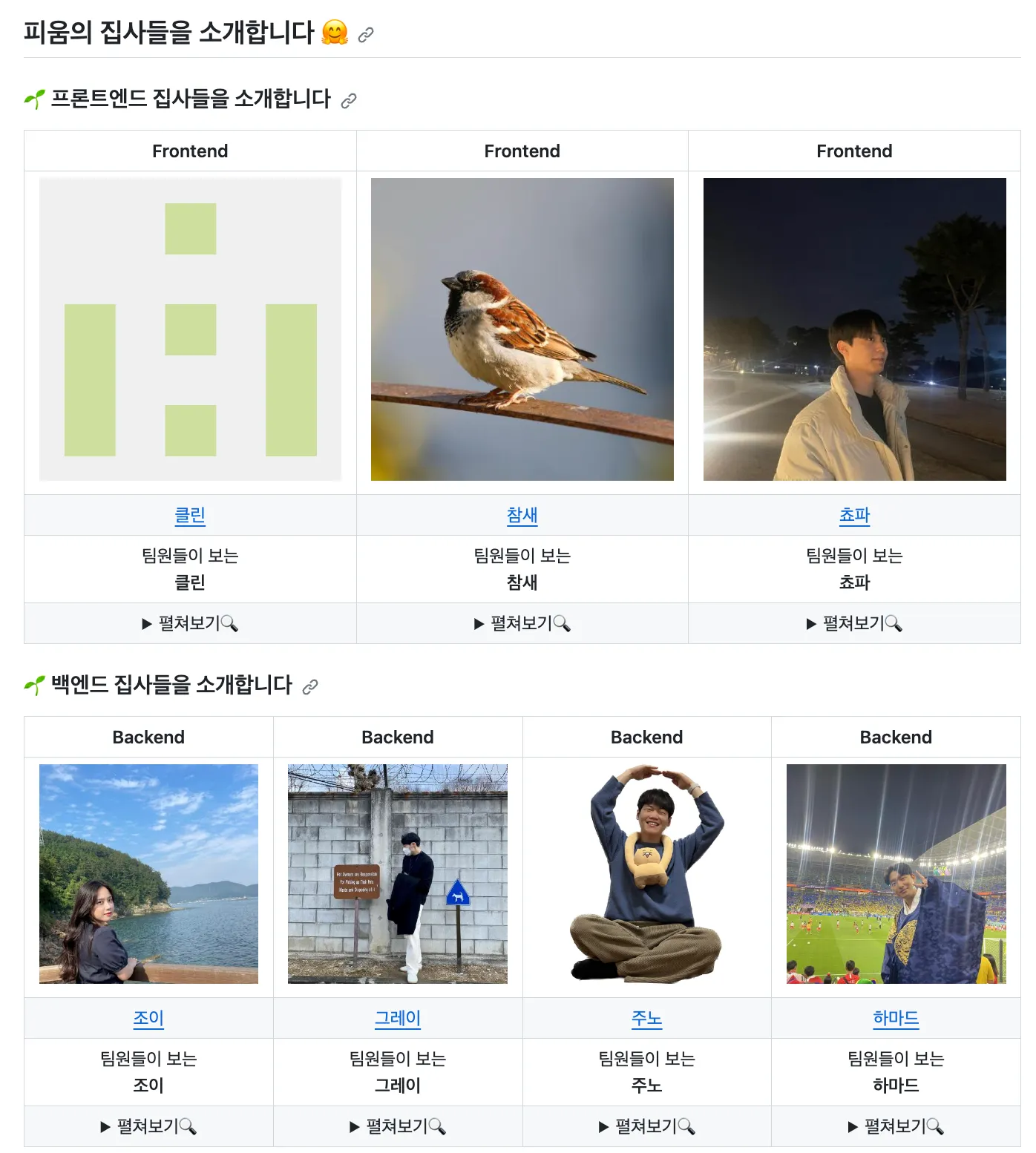Open the 조이 profile link
This screenshot has height=1153, width=1036.
[148, 1018]
